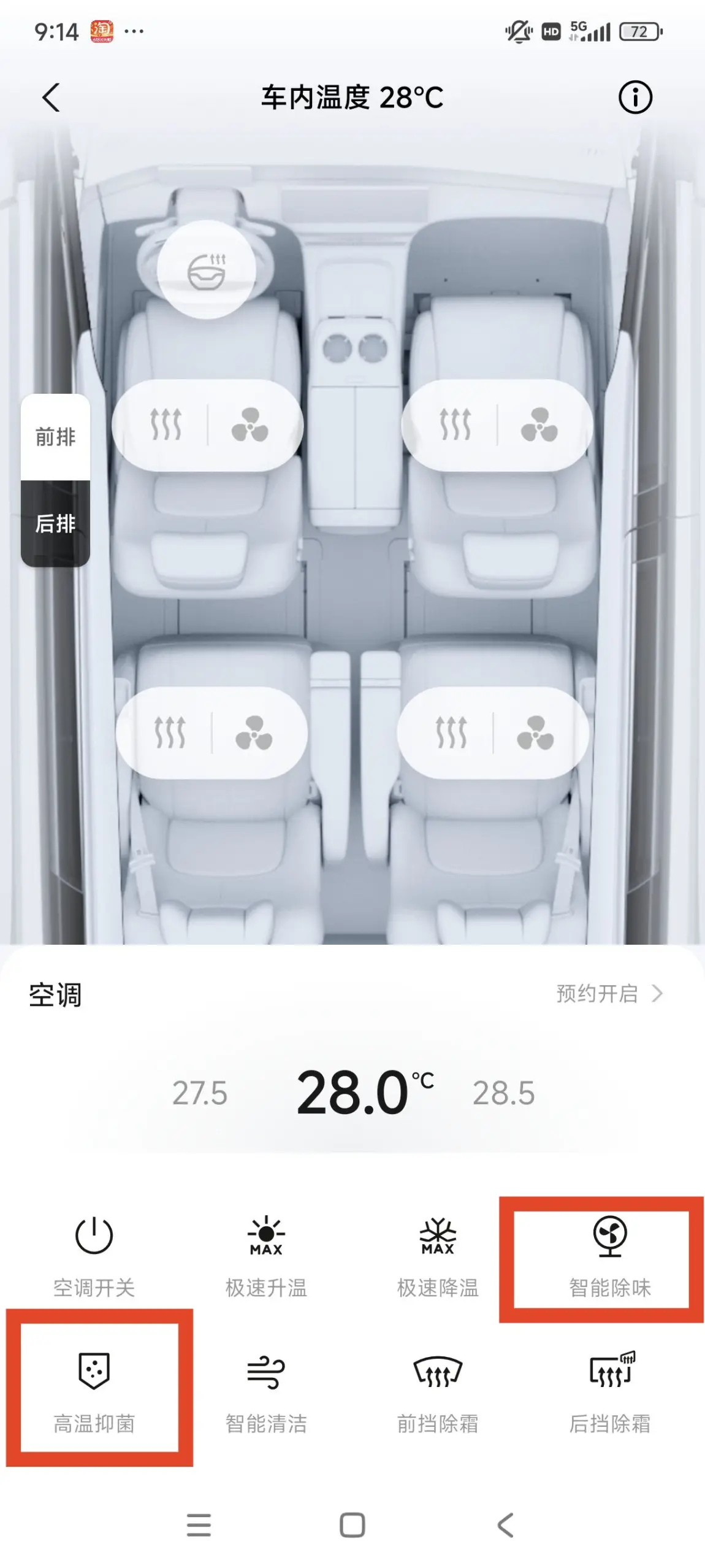Turn on front-right seat heating
The image size is (705, 1568).
click(x=455, y=425)
